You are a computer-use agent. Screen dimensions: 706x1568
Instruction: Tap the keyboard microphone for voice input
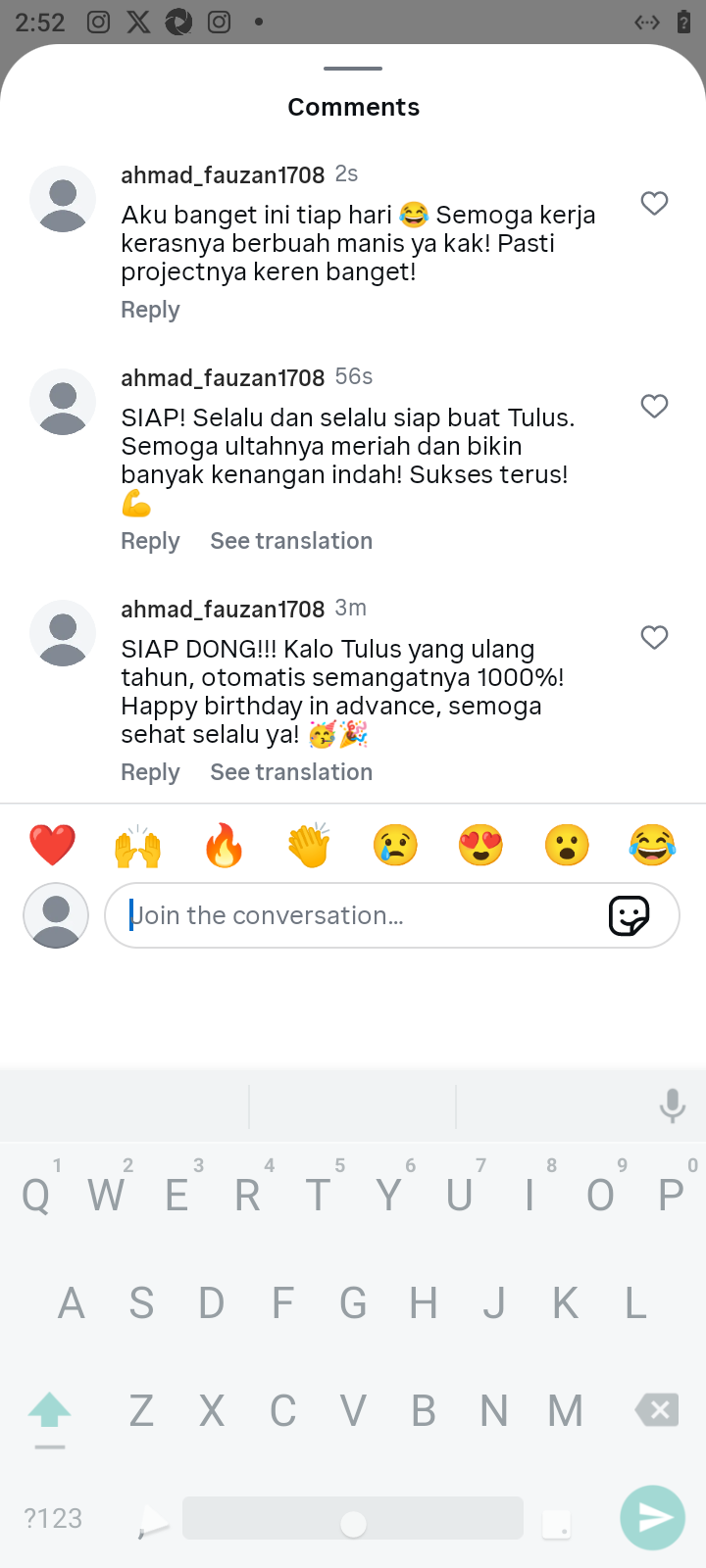tap(672, 1105)
